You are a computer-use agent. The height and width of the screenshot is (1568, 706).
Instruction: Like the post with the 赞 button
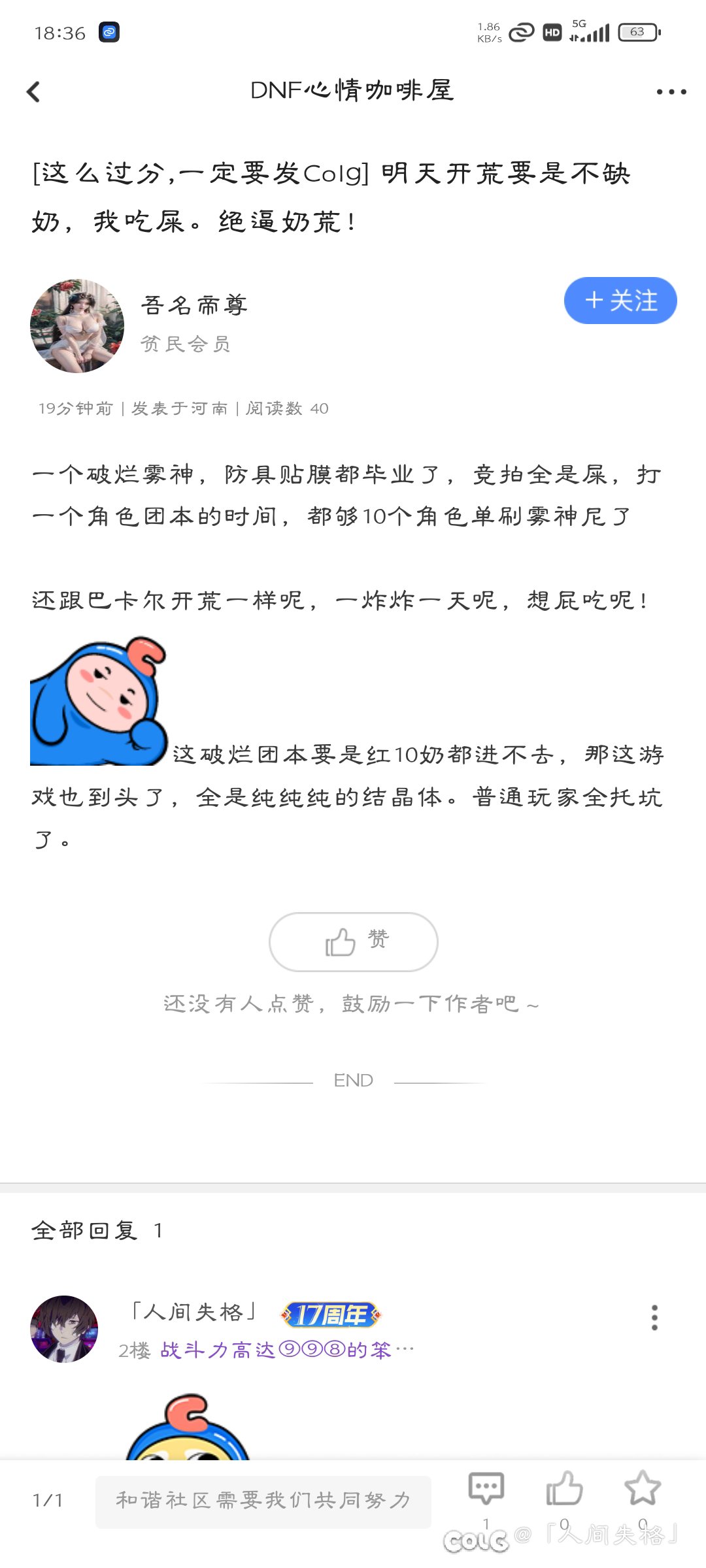pyautogui.click(x=354, y=942)
